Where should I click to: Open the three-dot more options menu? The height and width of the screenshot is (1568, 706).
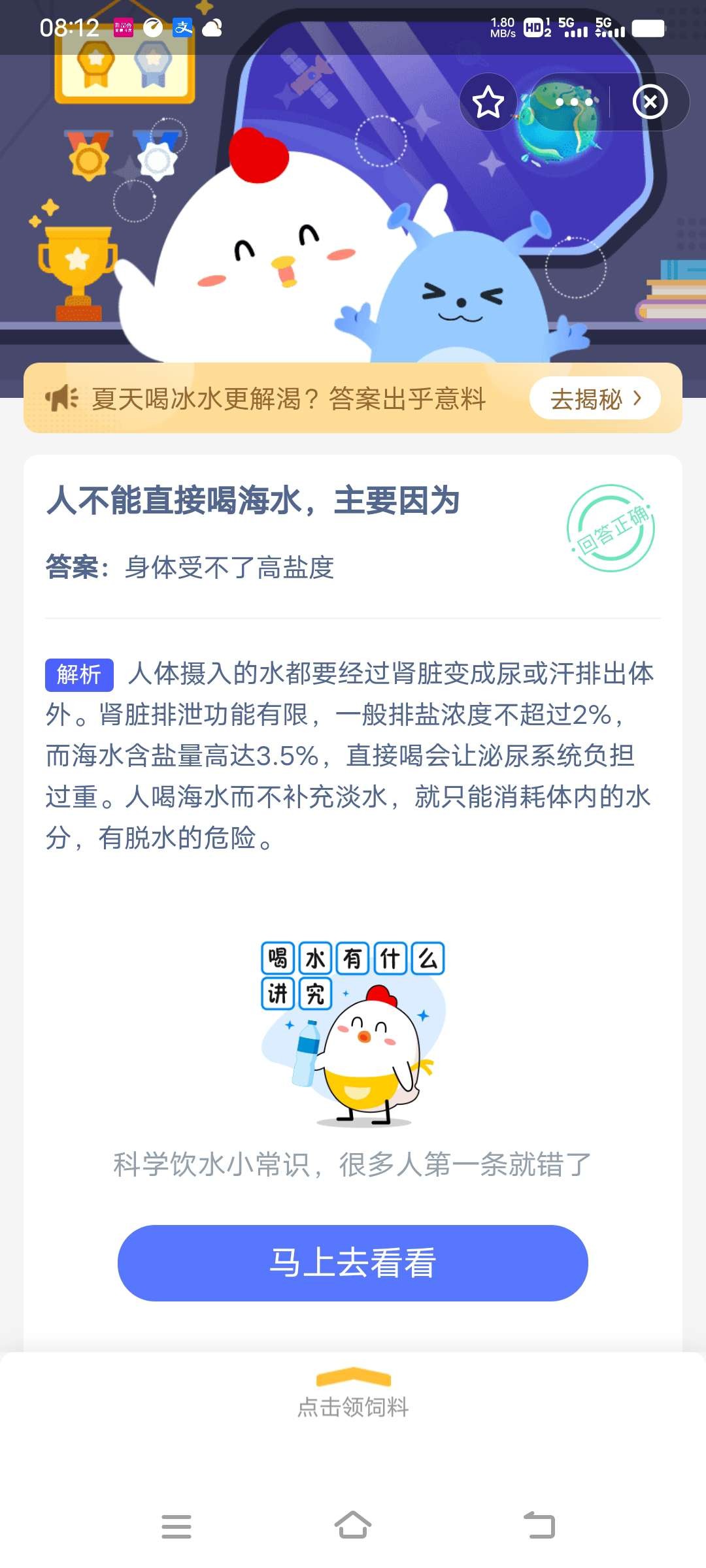point(574,103)
